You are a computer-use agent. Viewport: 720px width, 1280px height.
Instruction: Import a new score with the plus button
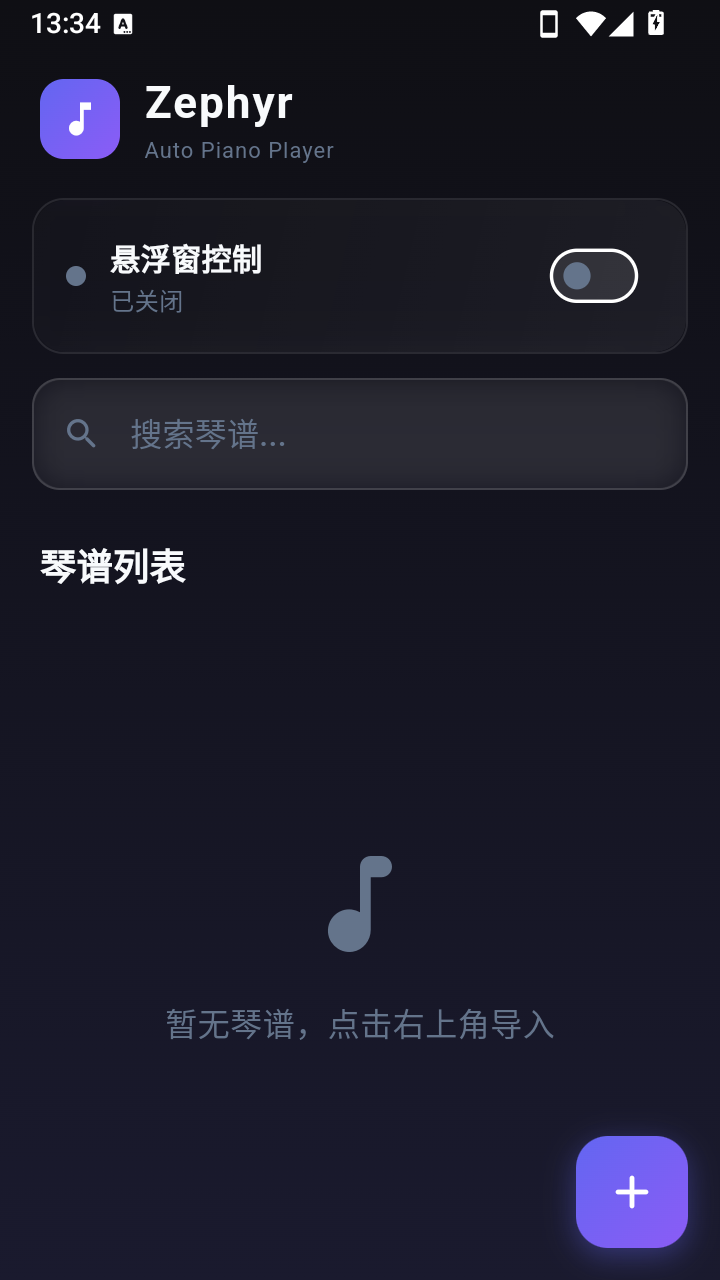tap(632, 1192)
